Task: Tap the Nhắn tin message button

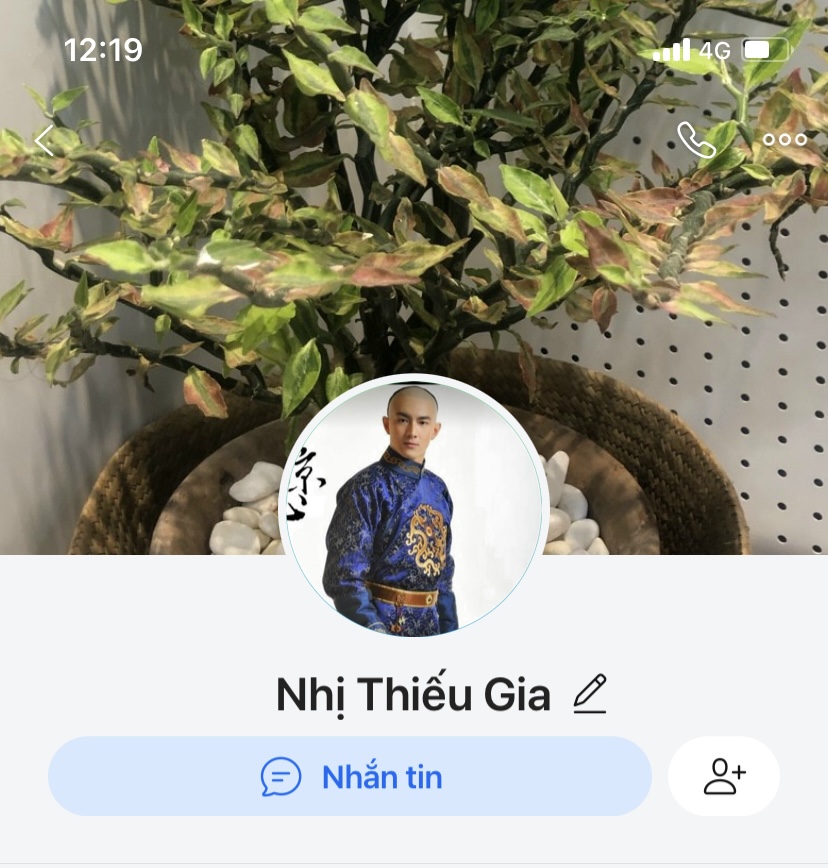Action: coord(350,777)
